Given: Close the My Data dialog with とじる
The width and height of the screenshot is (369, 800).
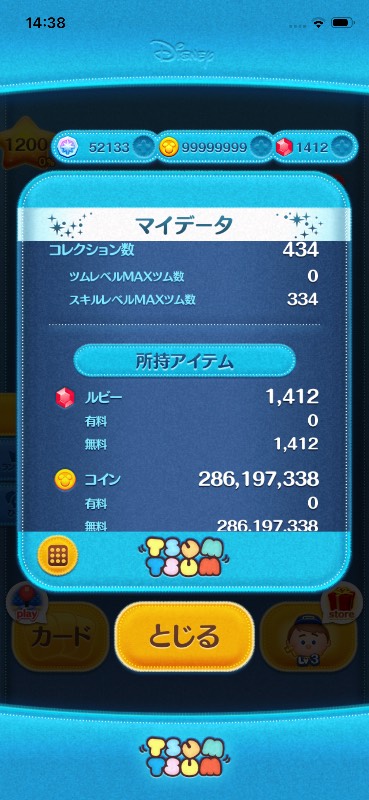Looking at the screenshot, I should tap(184, 636).
